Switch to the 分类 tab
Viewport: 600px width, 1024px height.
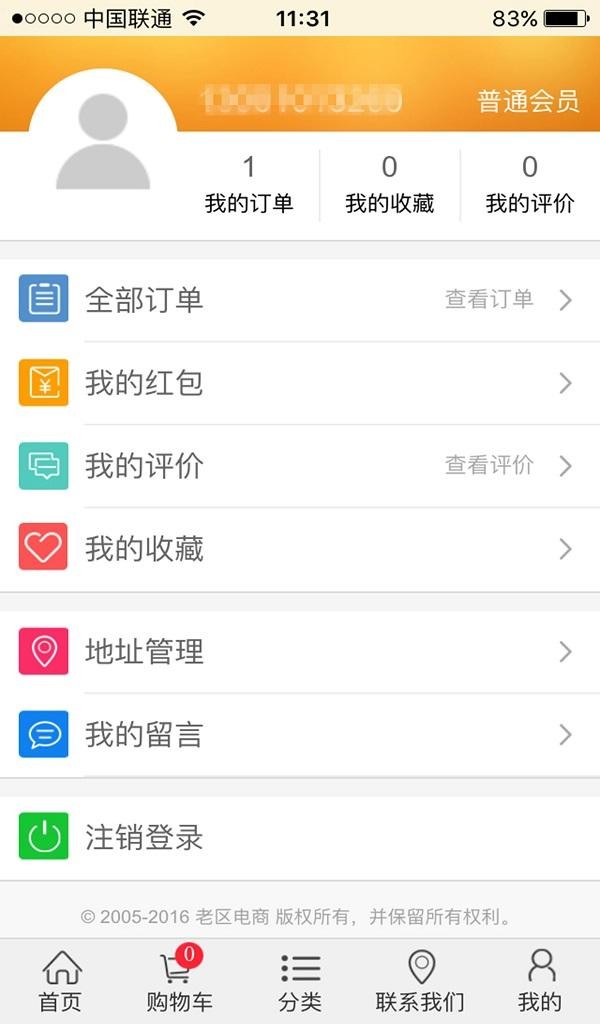[x=300, y=981]
